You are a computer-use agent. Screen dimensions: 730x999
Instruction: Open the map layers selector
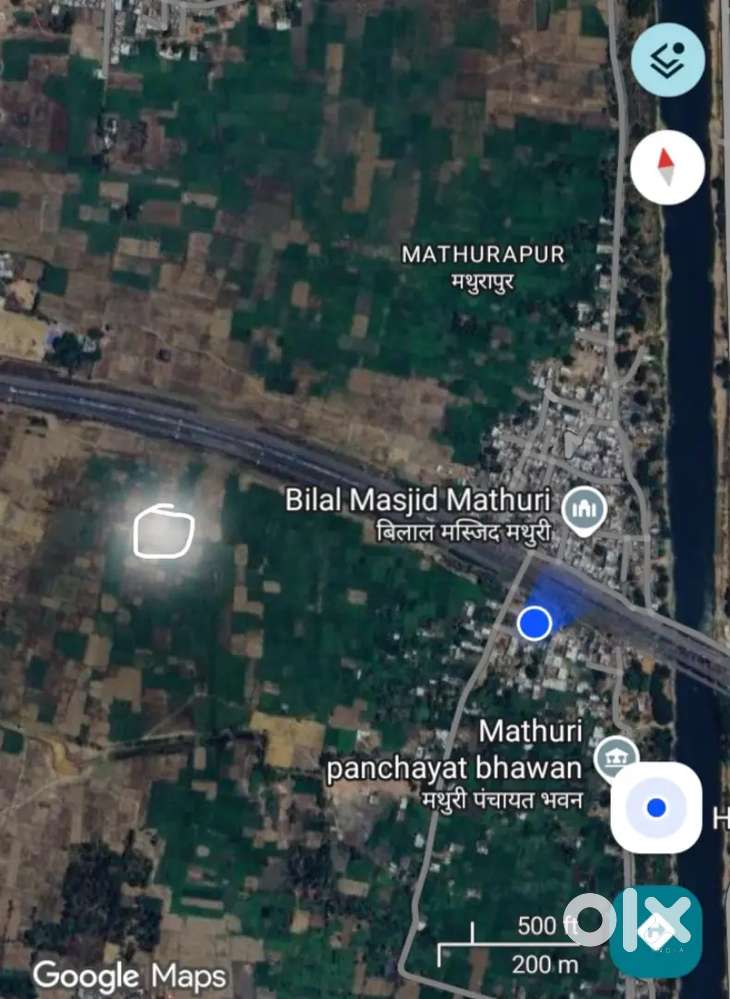pos(667,60)
